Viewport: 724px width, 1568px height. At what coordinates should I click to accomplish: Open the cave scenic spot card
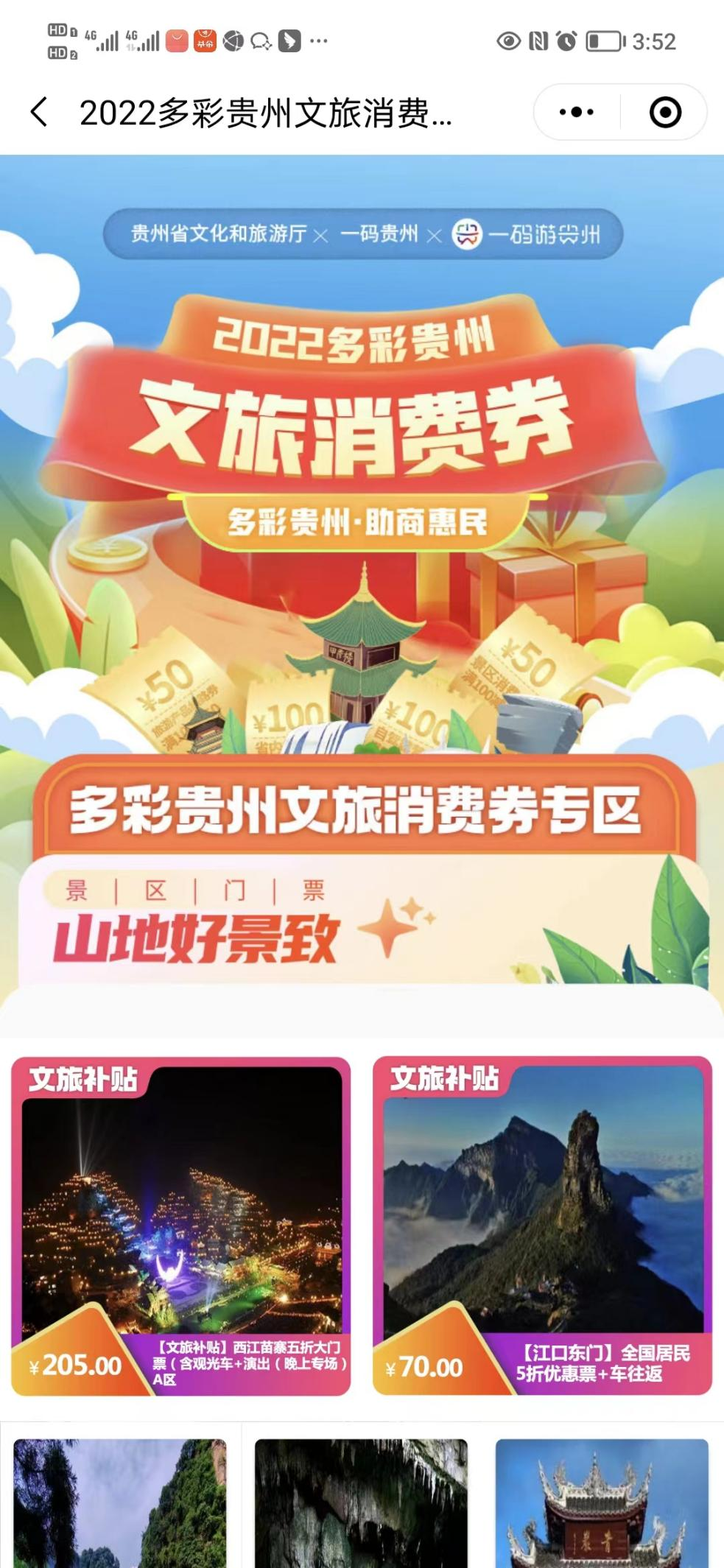361,1502
